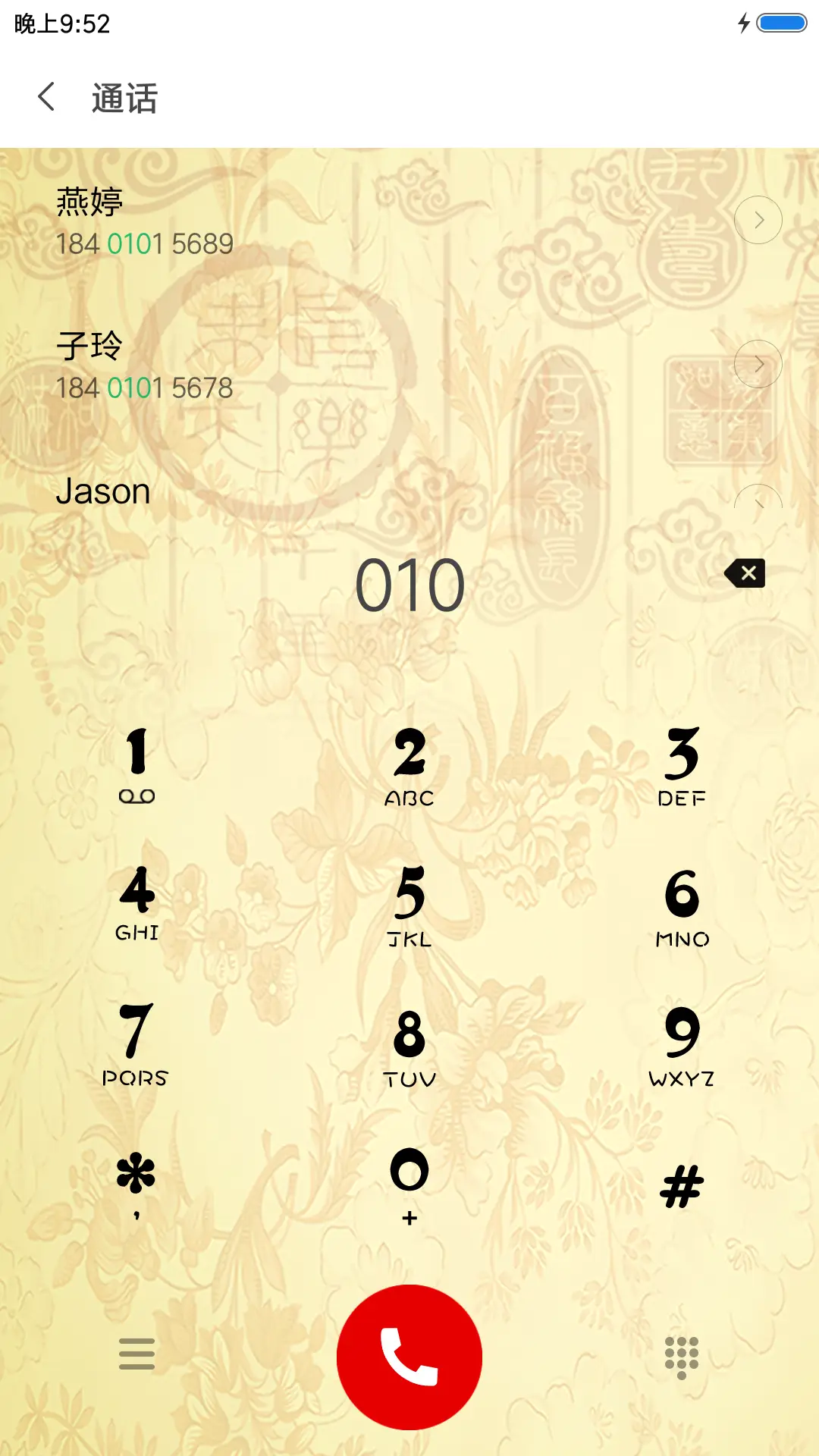Screen dimensions: 819x1456
Task: Tap the star key on the keypad
Action: [x=136, y=1179]
